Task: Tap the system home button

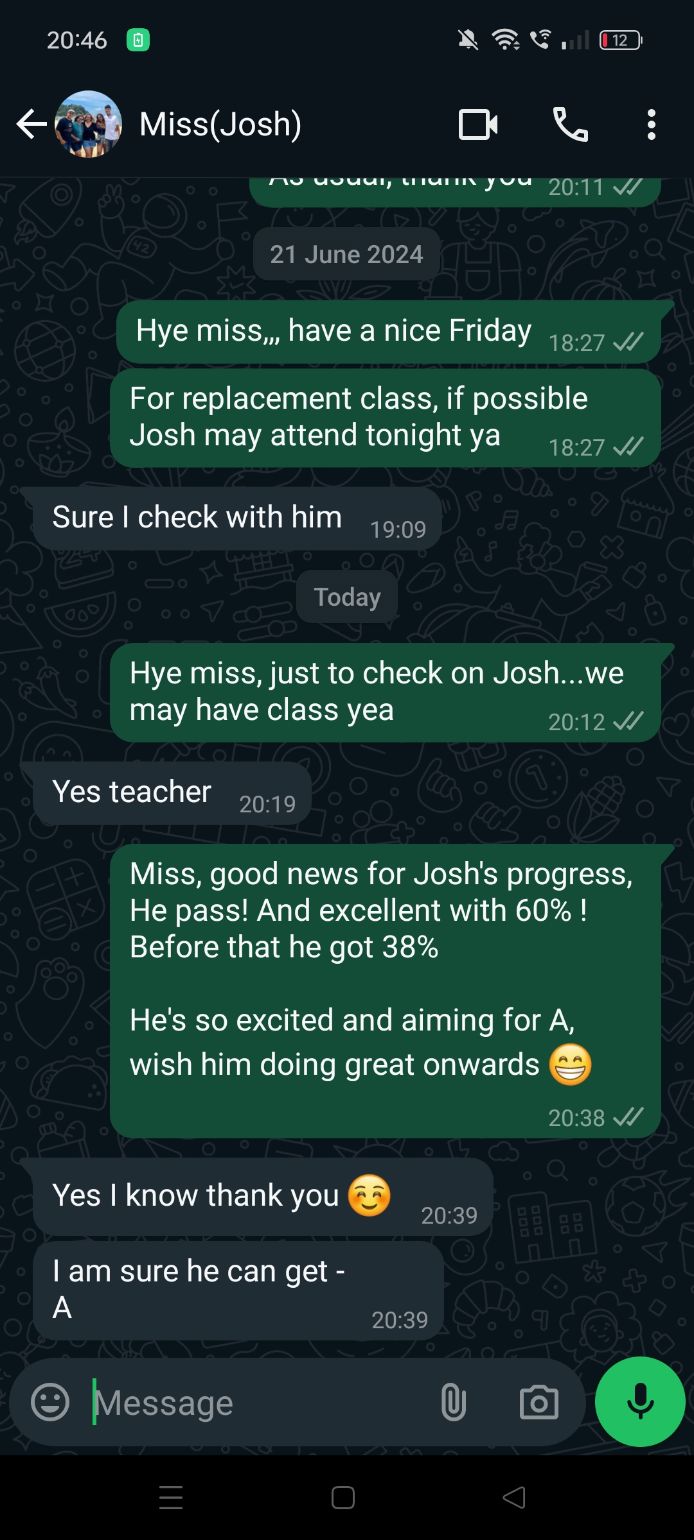Action: click(x=343, y=1497)
